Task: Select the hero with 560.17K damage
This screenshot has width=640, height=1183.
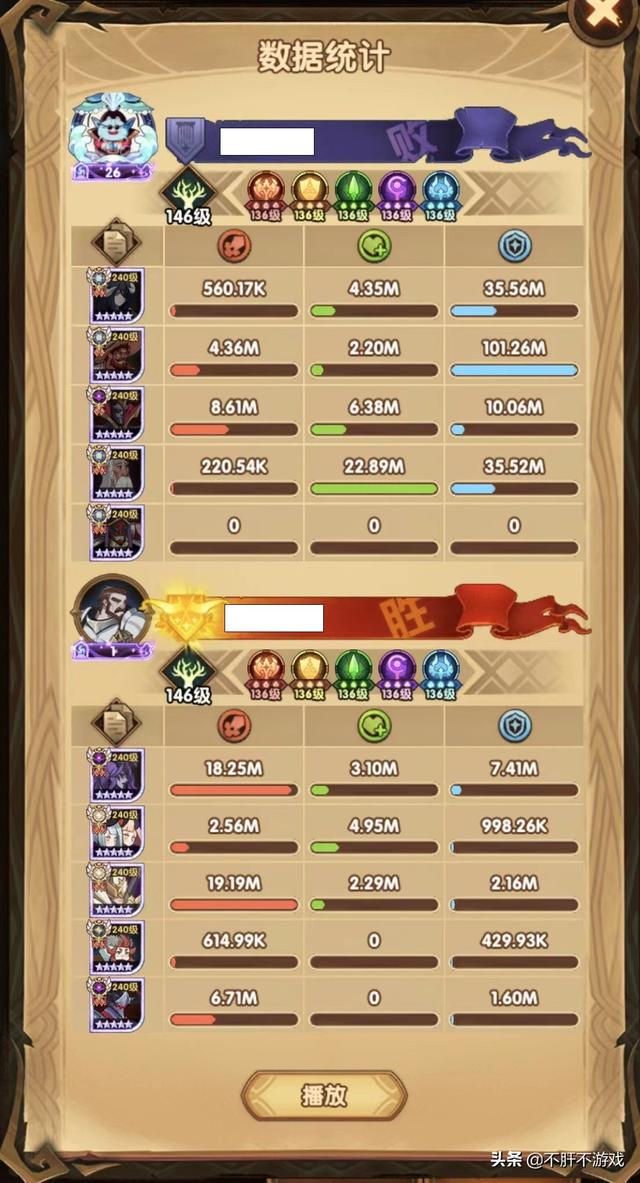Action: point(116,297)
